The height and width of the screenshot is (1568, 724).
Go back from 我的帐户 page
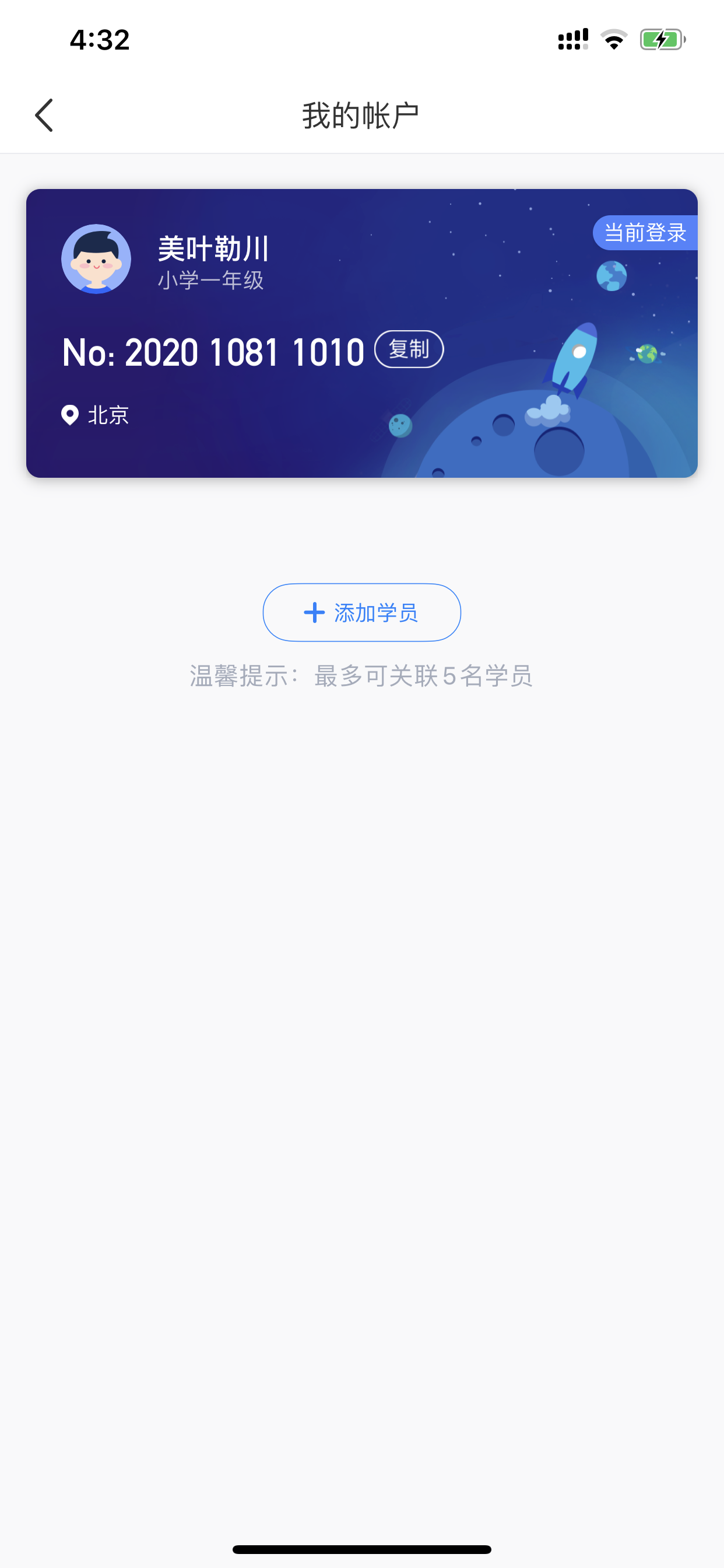pyautogui.click(x=44, y=115)
